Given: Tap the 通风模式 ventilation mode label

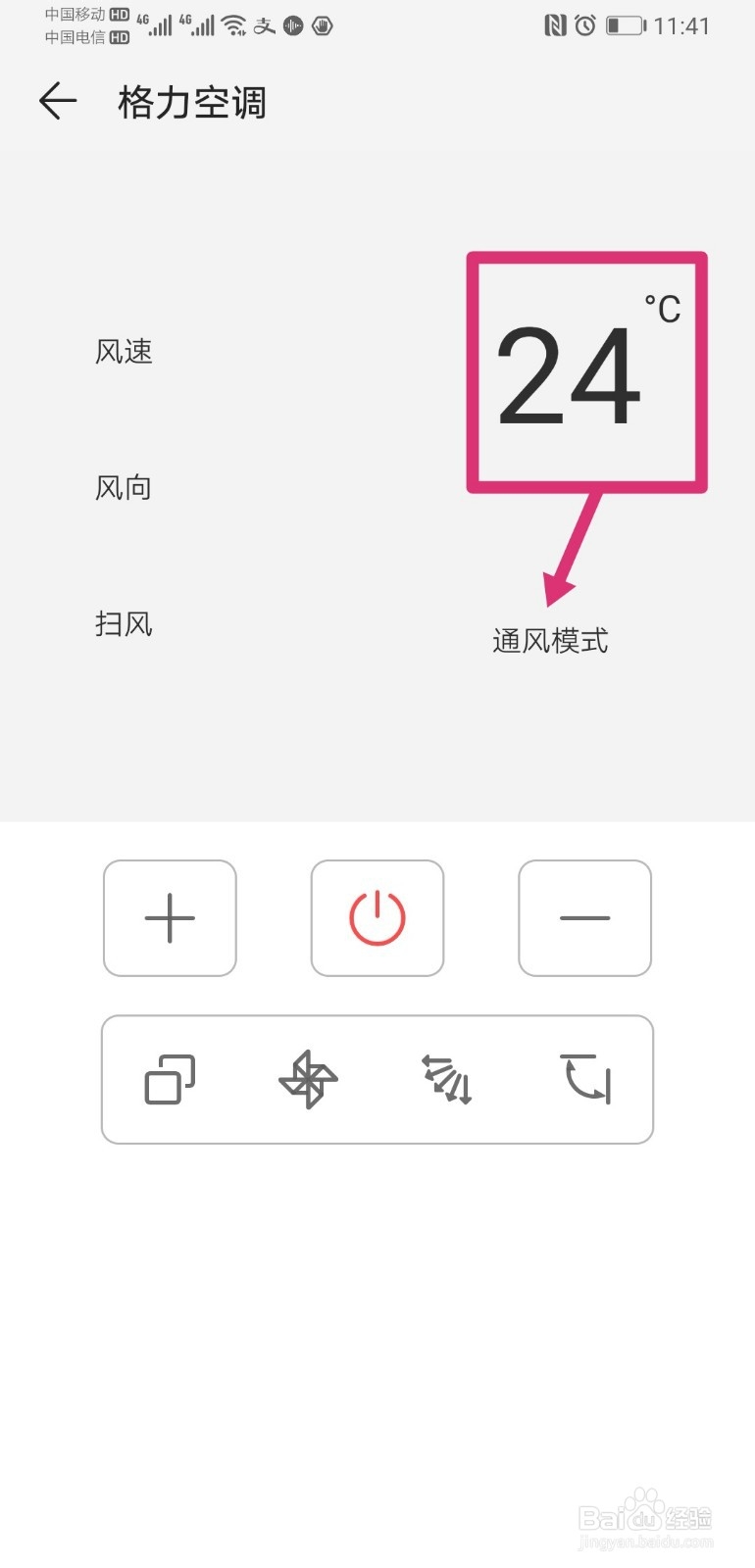Looking at the screenshot, I should tap(548, 639).
